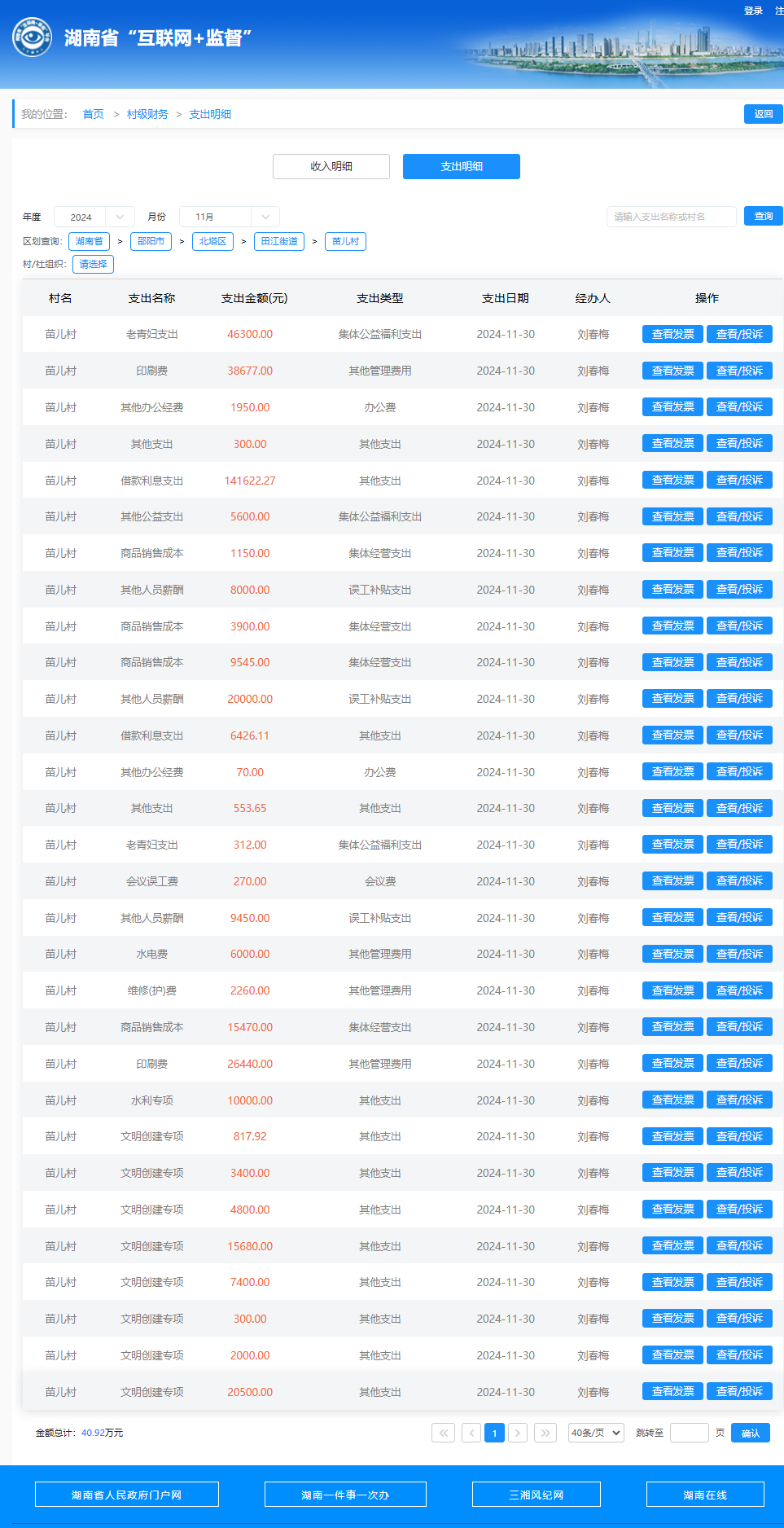Open the 40条/页 page size dropdown

[595, 1433]
